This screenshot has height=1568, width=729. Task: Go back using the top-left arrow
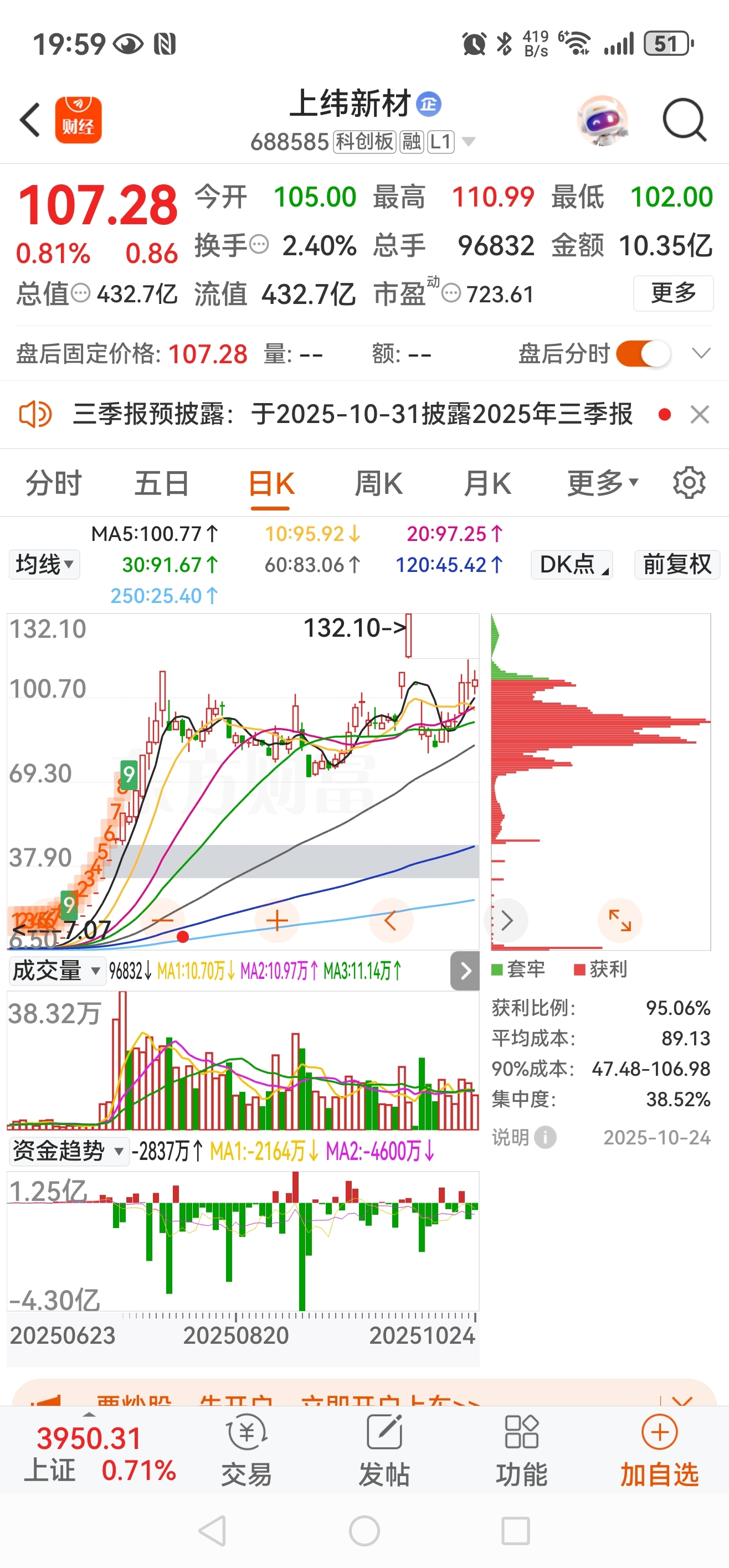pyautogui.click(x=30, y=120)
